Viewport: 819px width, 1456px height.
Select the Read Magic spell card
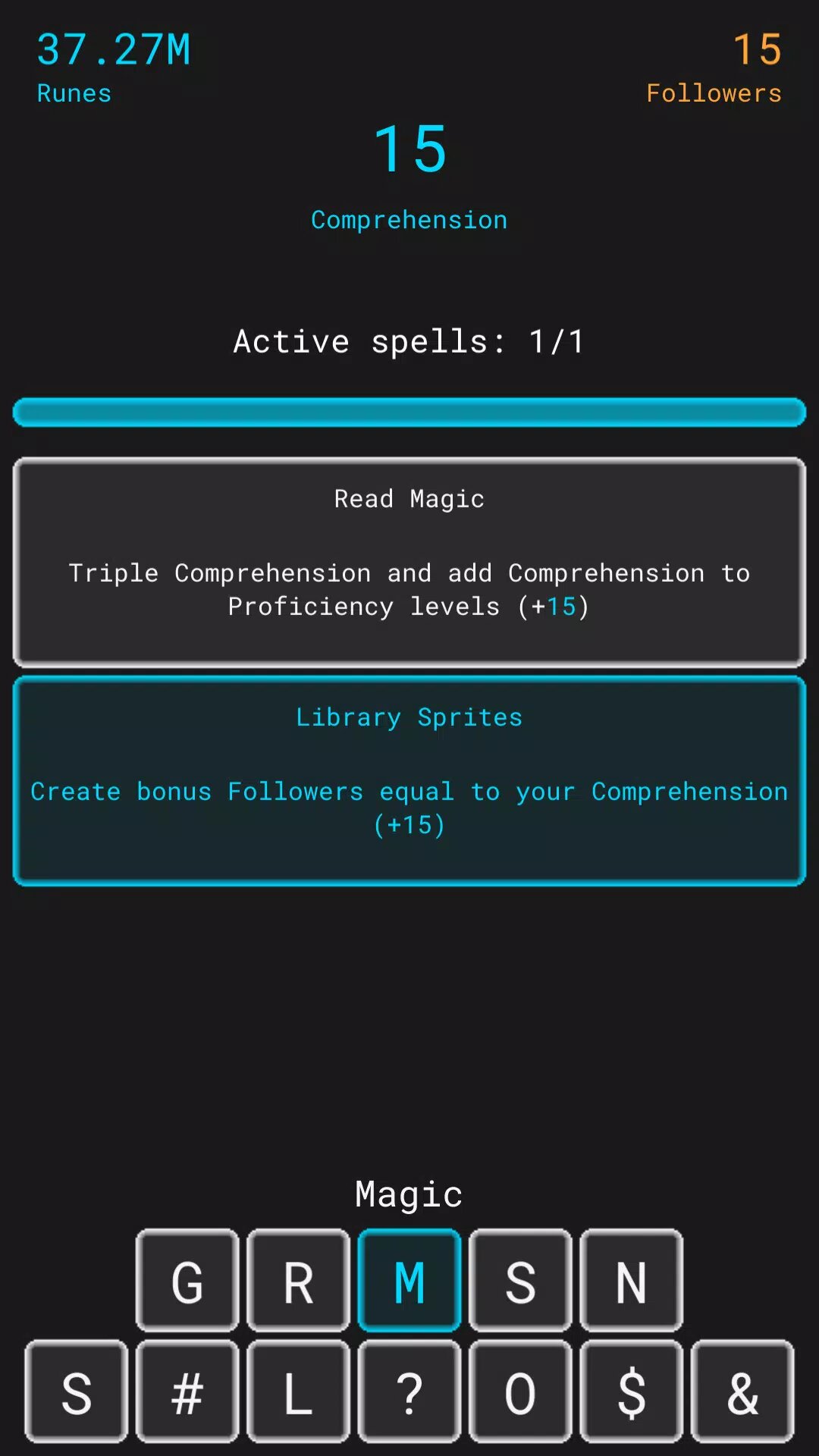coord(409,562)
